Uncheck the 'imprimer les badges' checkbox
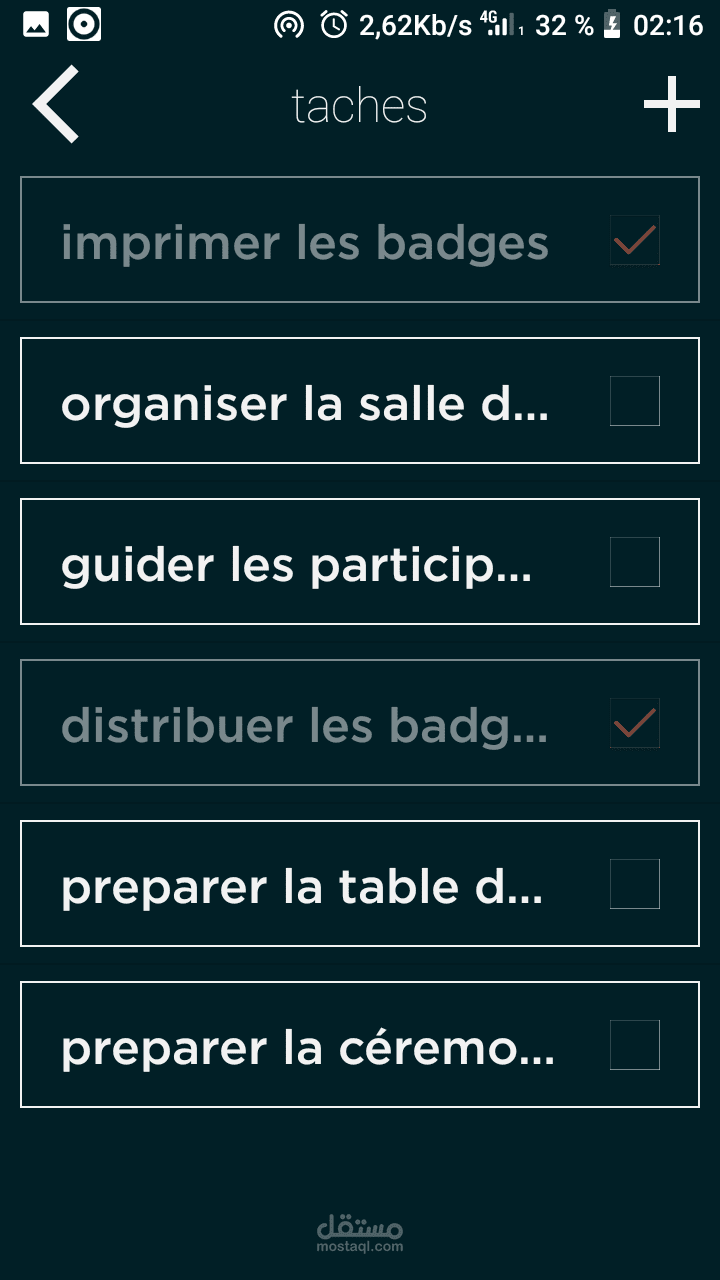 coord(635,240)
